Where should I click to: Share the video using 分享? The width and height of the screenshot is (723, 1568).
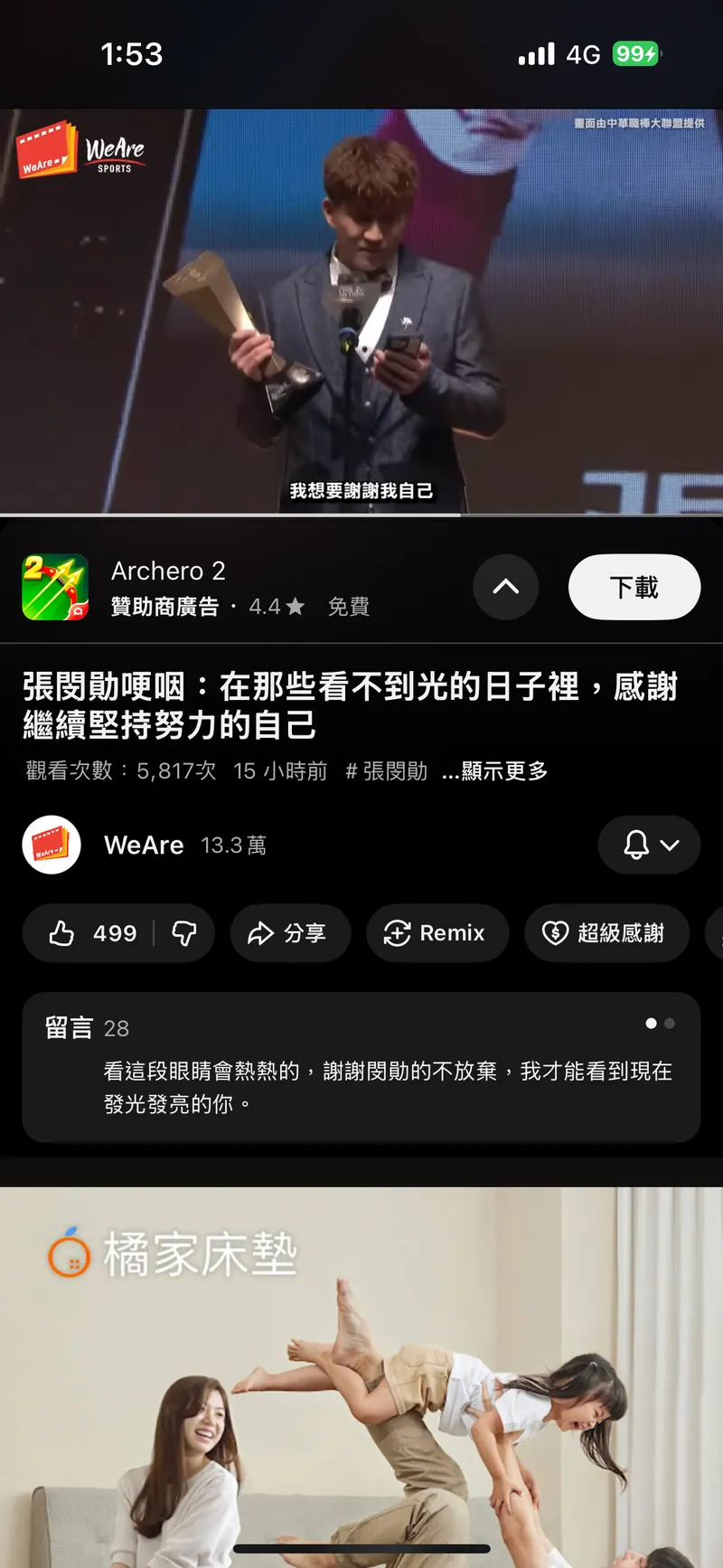pyautogui.click(x=289, y=933)
